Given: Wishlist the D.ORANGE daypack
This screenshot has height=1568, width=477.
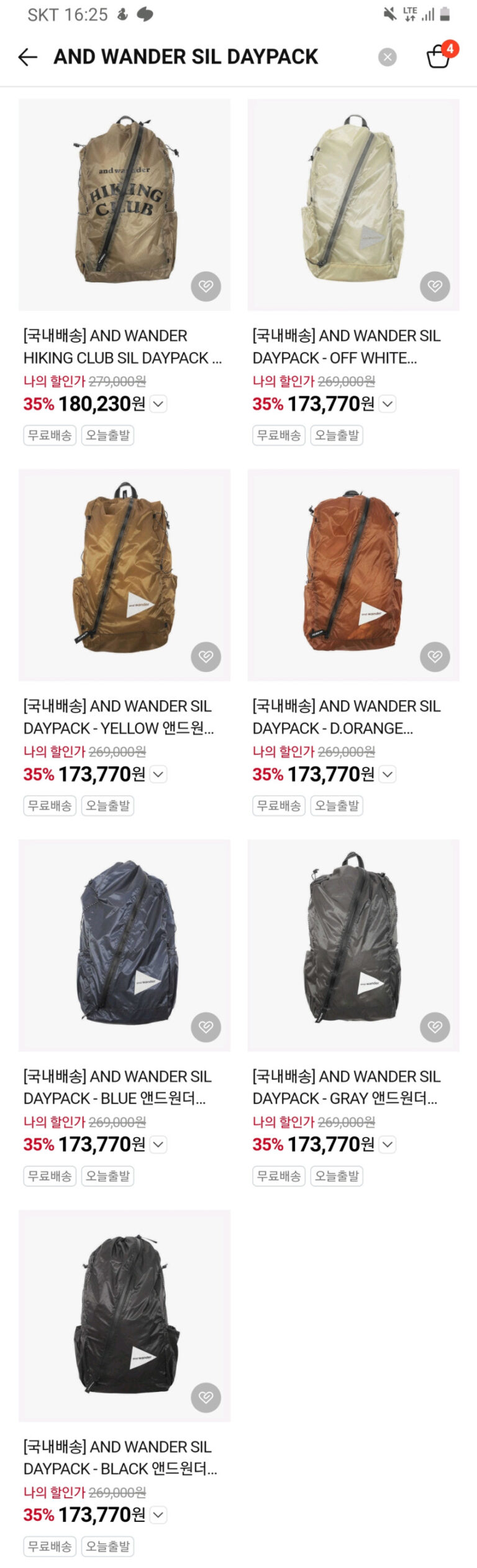Looking at the screenshot, I should [x=435, y=657].
